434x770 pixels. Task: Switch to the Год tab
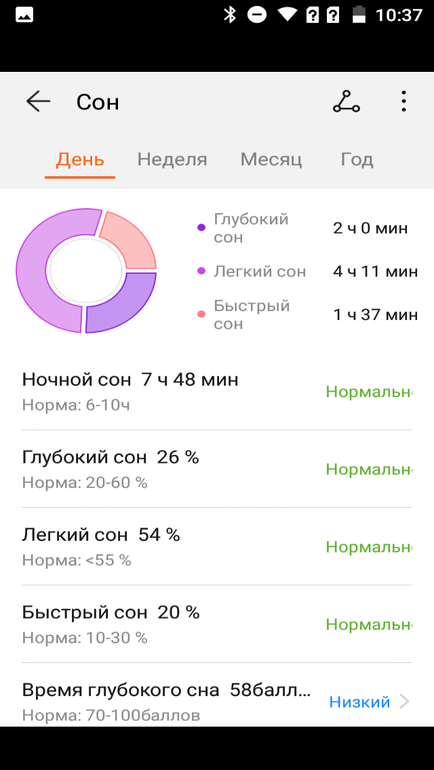(x=357, y=160)
